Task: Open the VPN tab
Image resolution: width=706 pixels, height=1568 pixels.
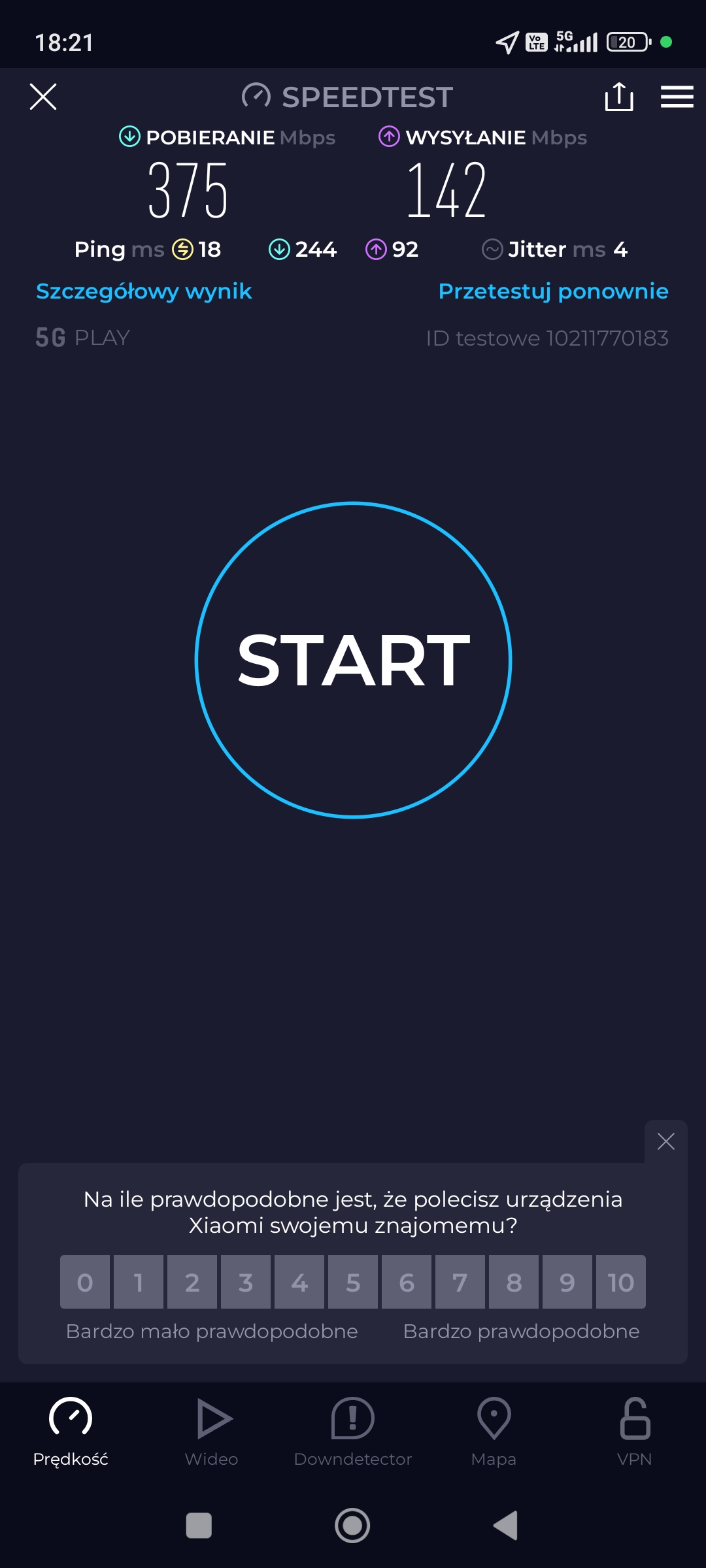Action: point(634,1432)
